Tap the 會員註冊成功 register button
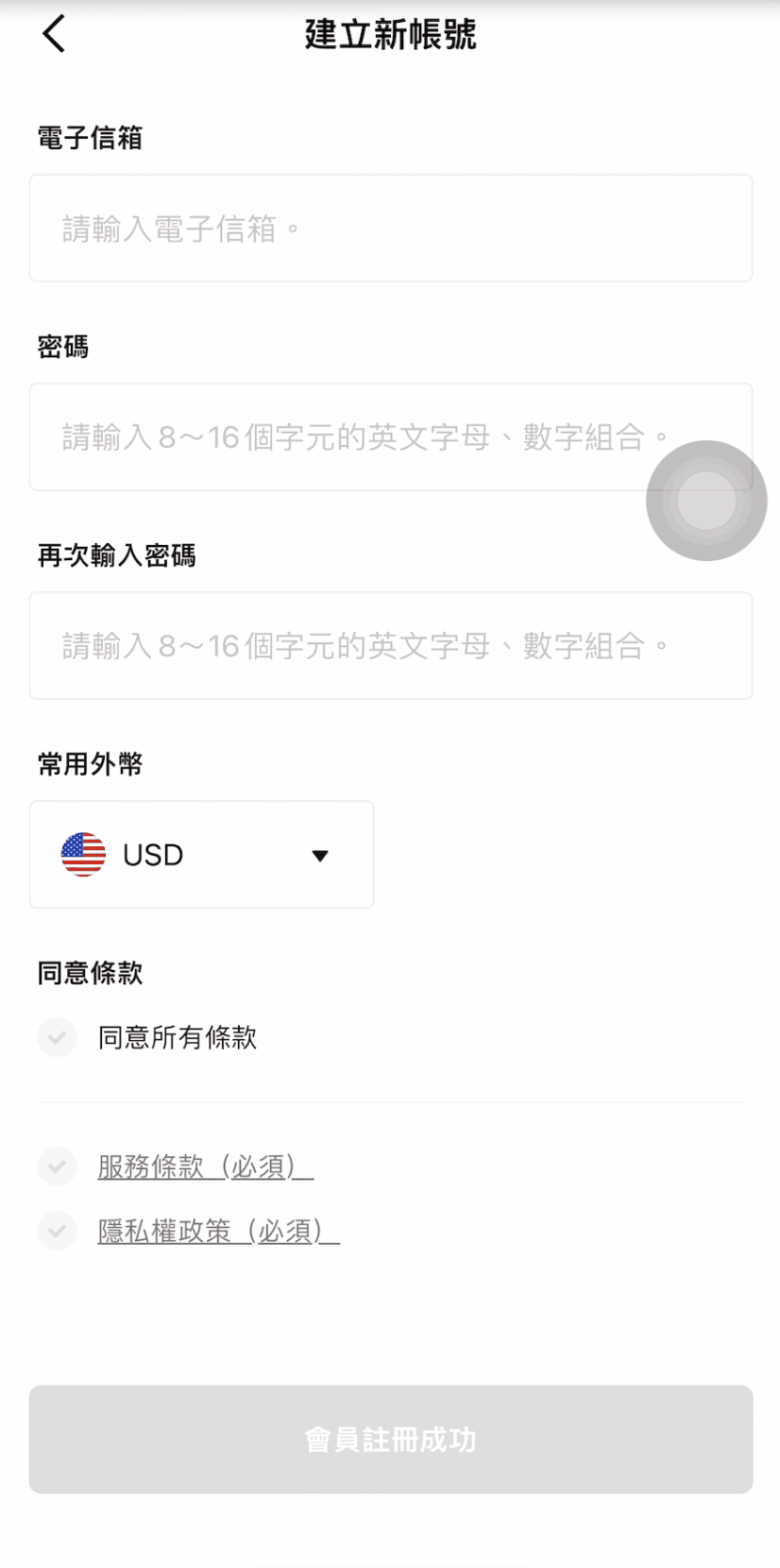This screenshot has width=780, height=1568. pyautogui.click(x=390, y=1439)
